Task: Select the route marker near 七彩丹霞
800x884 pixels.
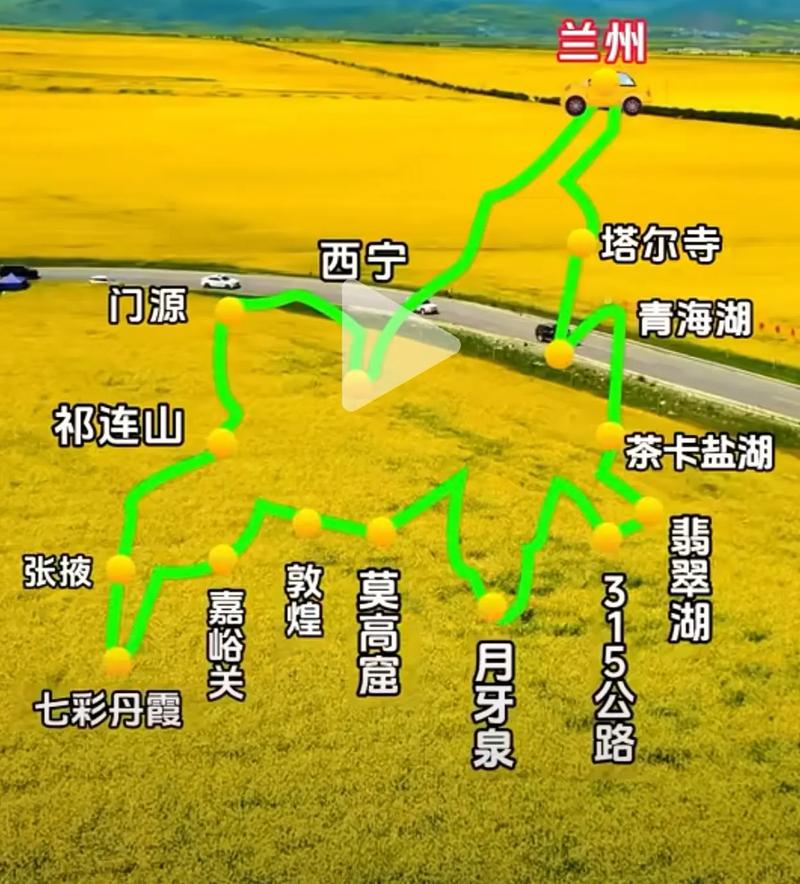Action: point(117,662)
